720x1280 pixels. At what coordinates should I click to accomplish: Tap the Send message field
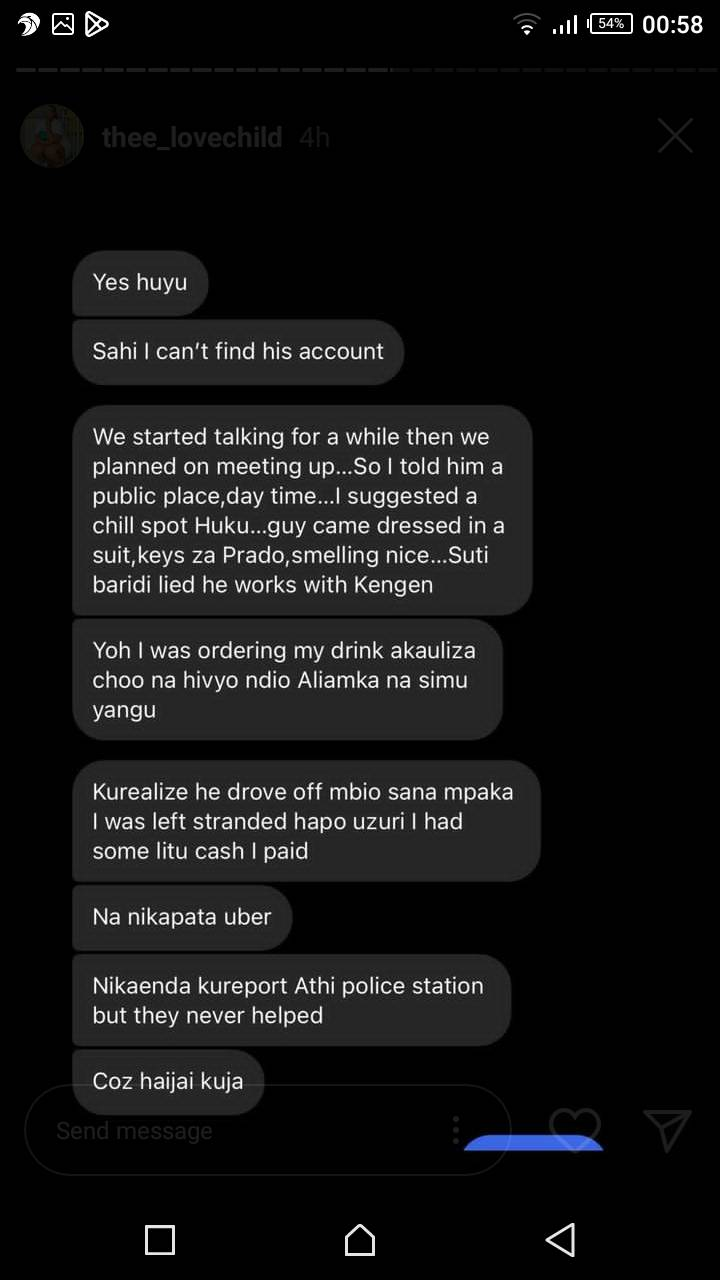coord(240,1131)
